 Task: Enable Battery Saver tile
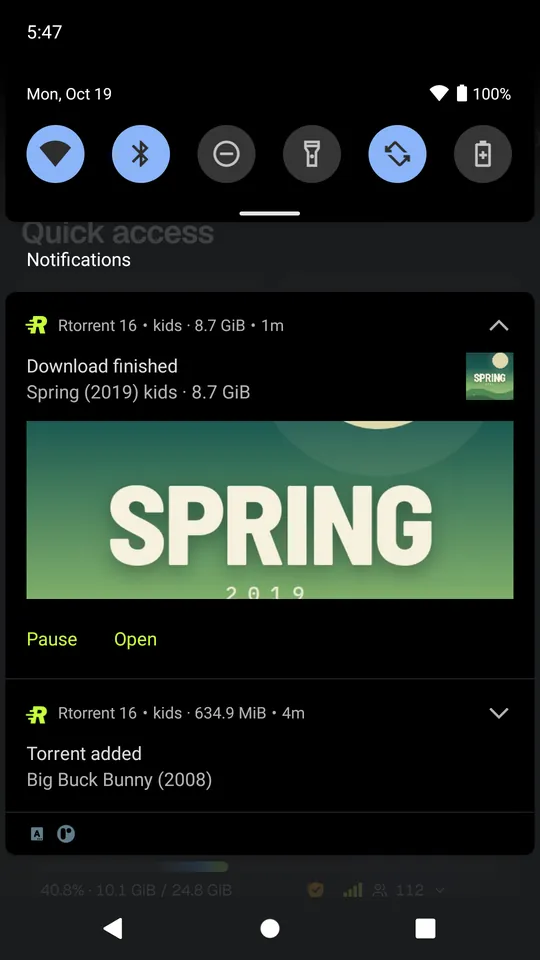(x=483, y=154)
